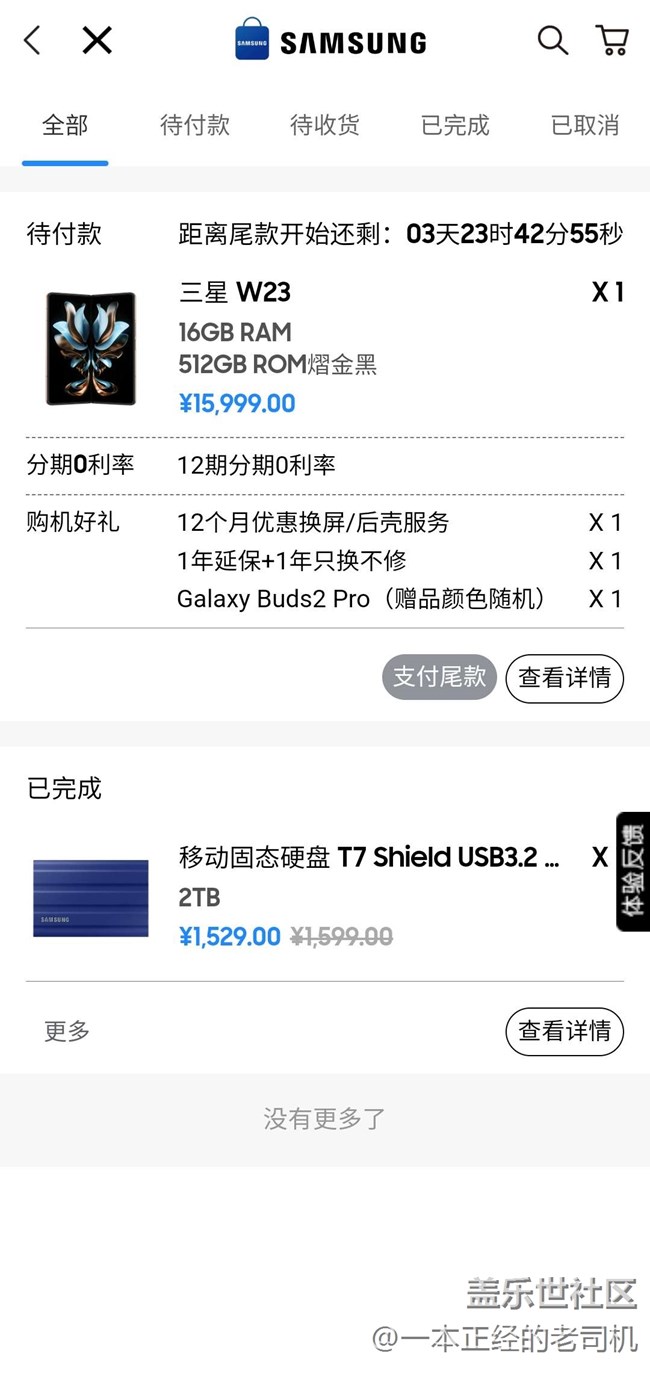Open the 三星 W23 product image
650x1374 pixels.
[90, 349]
